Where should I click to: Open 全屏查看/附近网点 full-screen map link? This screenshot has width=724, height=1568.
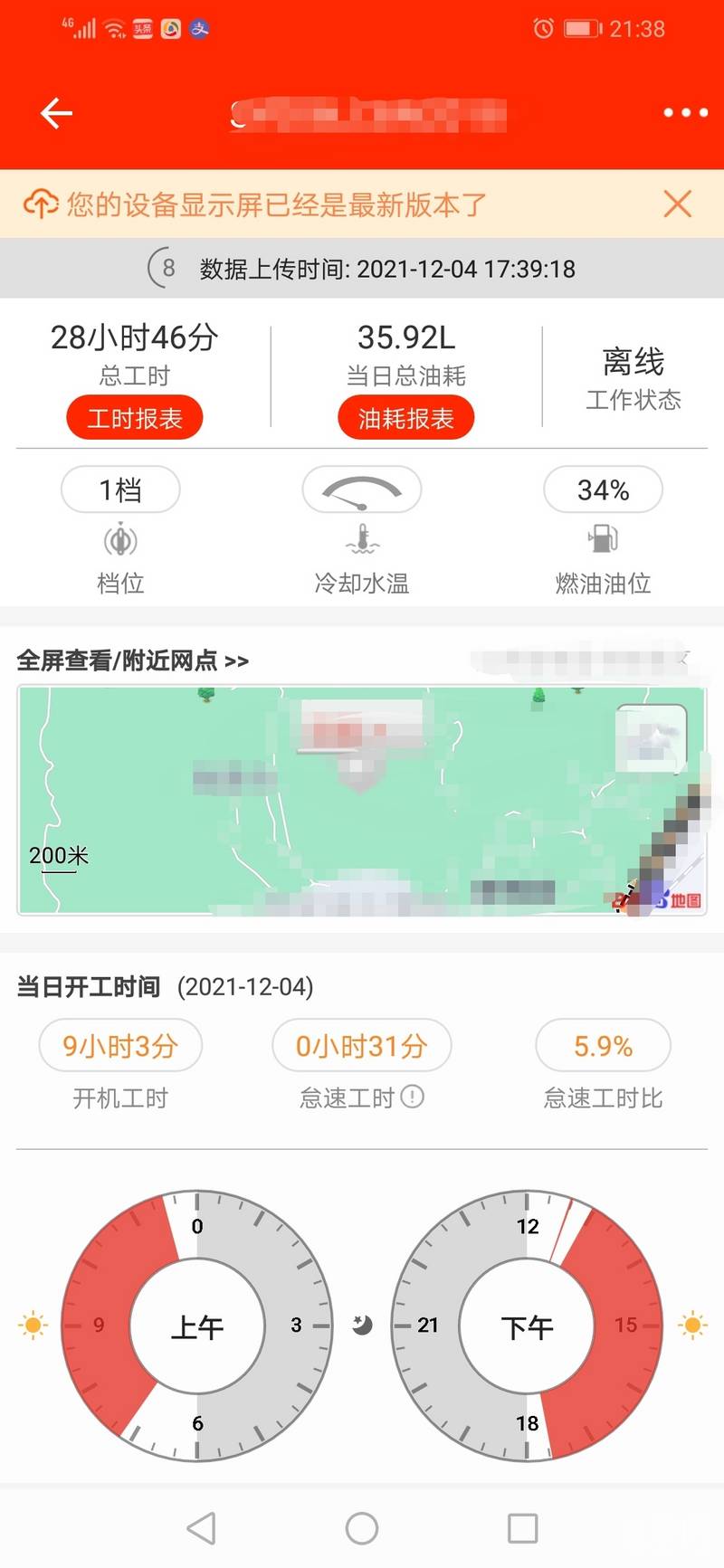pyautogui.click(x=132, y=660)
